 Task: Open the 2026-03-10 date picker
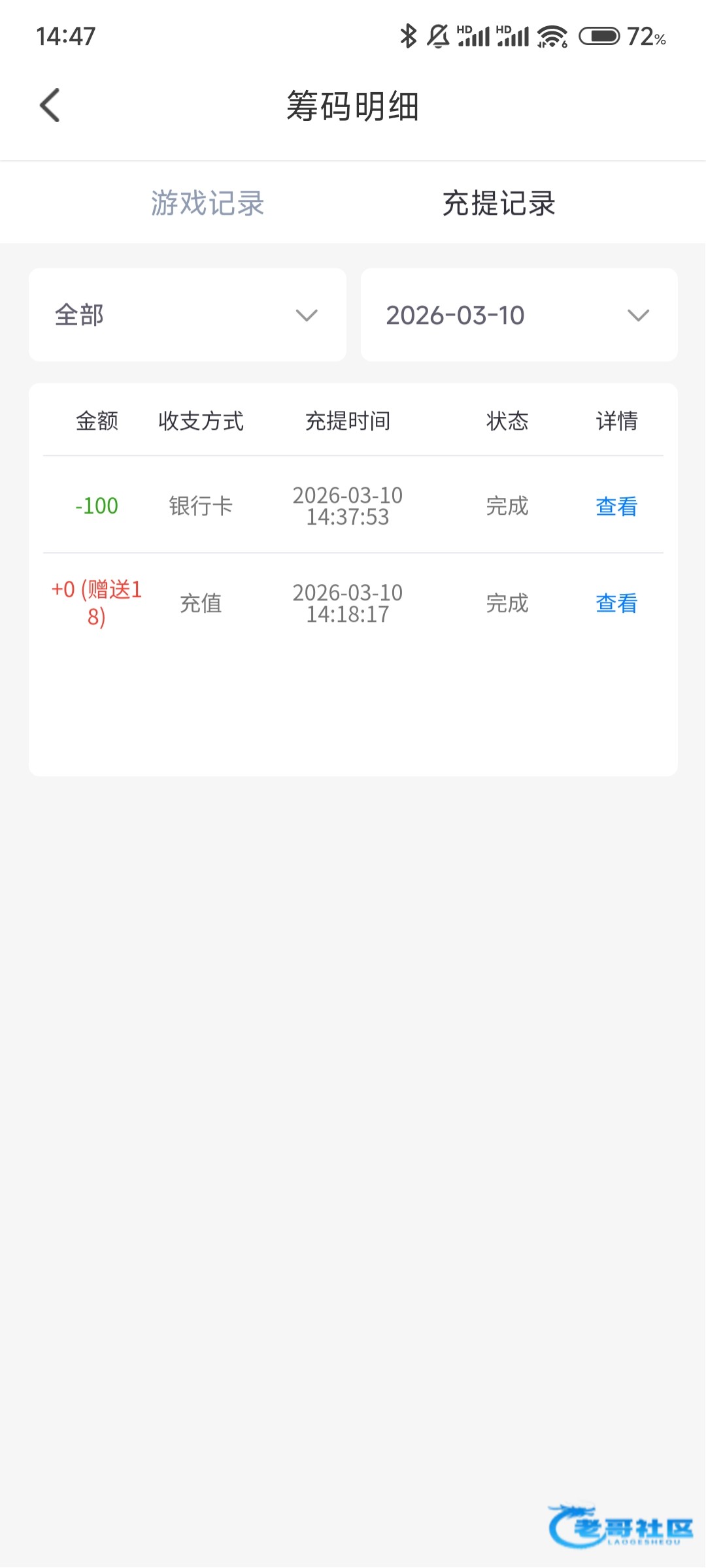click(x=519, y=315)
